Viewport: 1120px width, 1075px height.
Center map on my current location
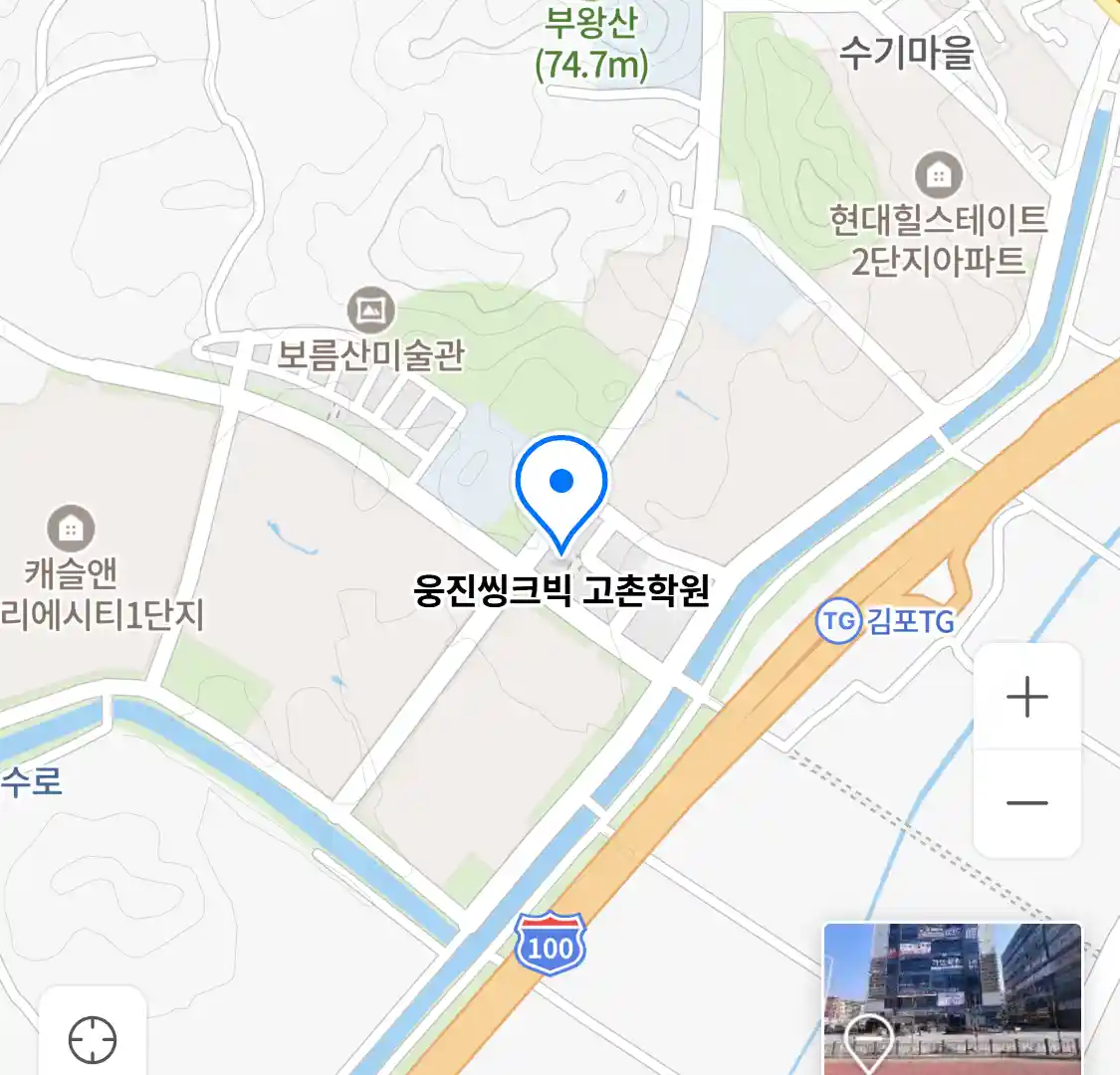[x=93, y=1039]
